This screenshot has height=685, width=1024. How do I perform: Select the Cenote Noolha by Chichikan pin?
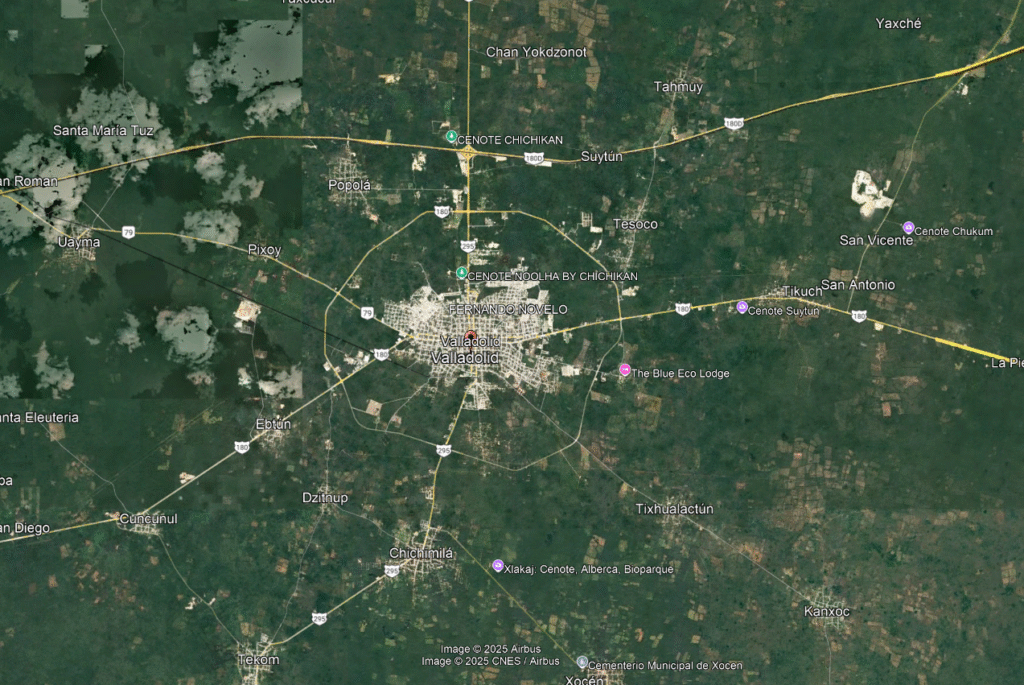(461, 272)
